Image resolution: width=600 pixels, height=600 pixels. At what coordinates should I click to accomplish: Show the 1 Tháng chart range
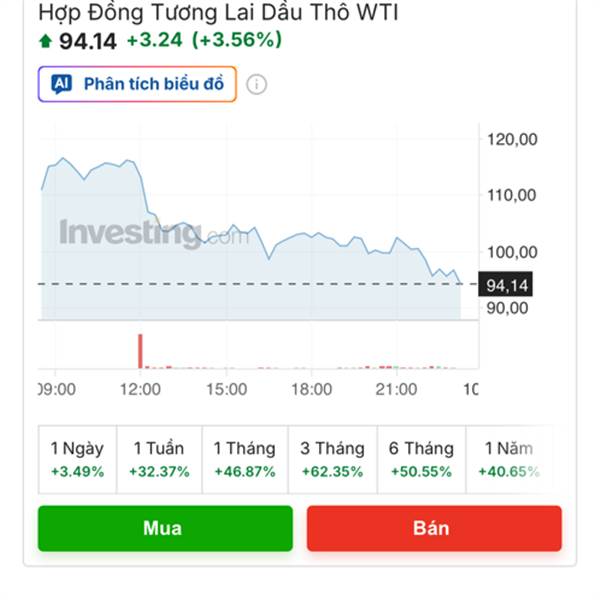pos(245,459)
